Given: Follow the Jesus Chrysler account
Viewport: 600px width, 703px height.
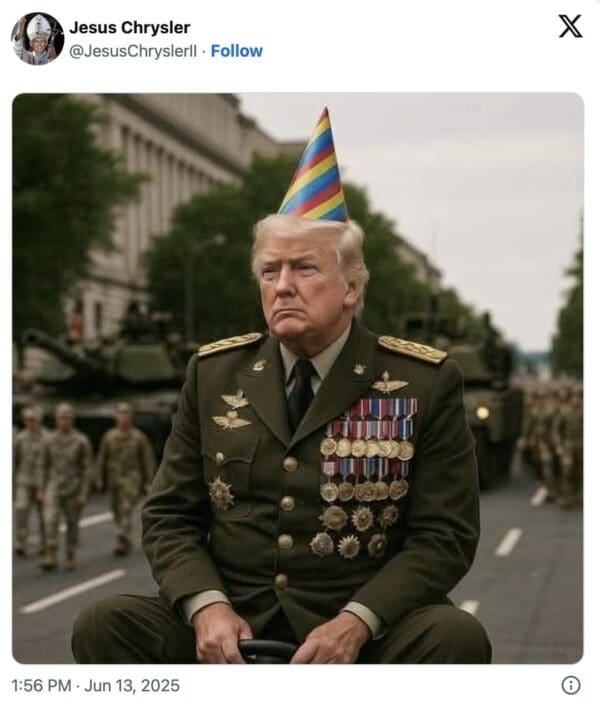Looking at the screenshot, I should click(x=237, y=50).
